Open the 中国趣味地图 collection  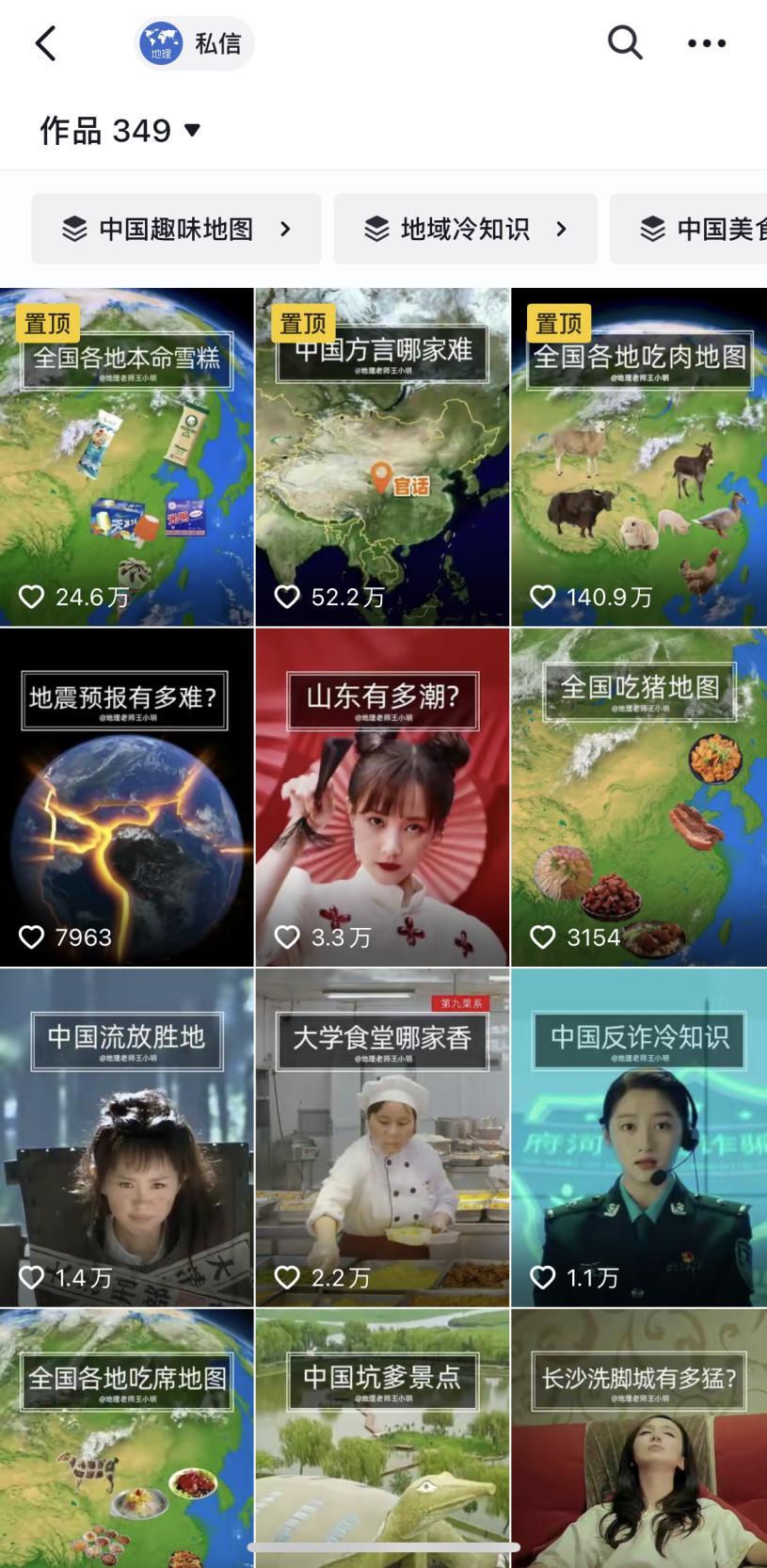[176, 229]
